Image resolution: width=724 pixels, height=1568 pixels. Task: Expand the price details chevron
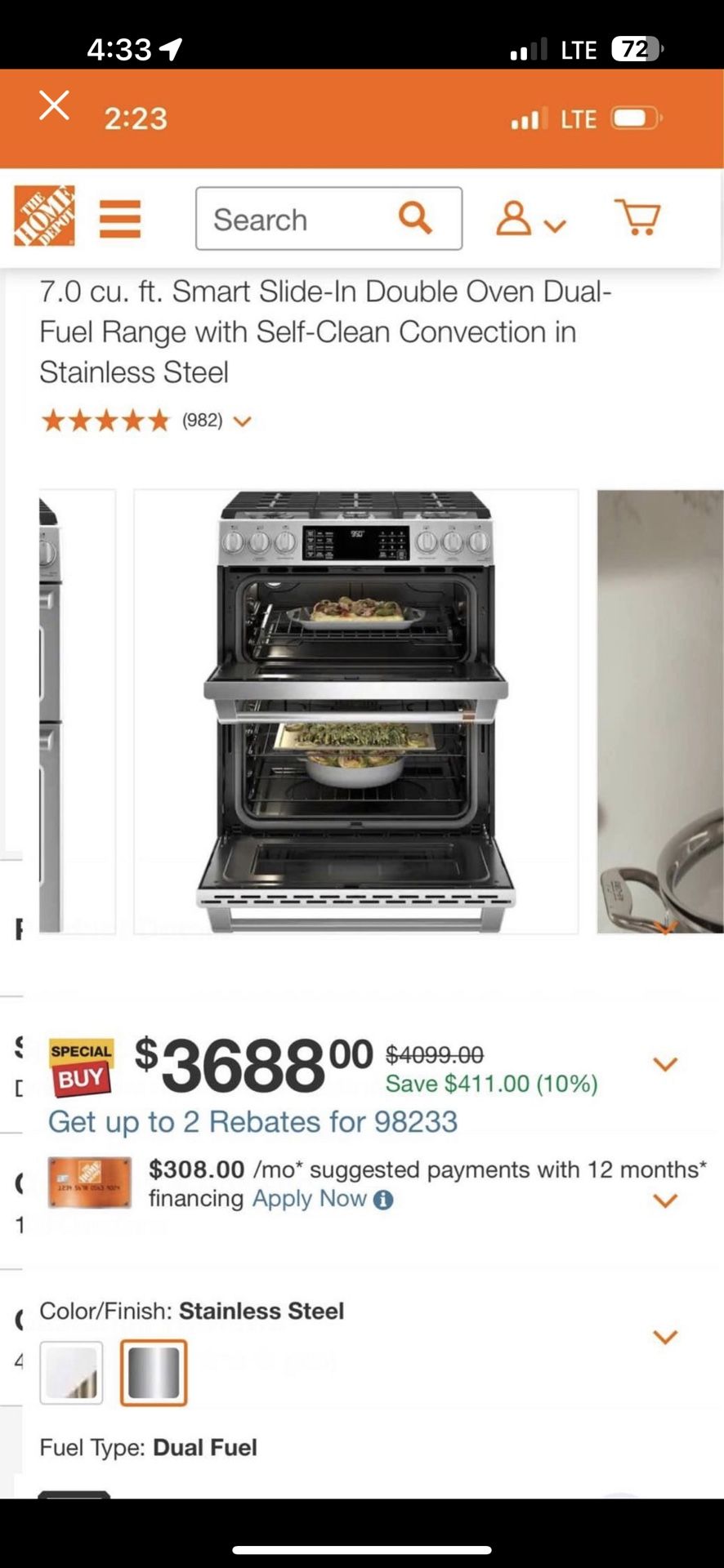(665, 1064)
